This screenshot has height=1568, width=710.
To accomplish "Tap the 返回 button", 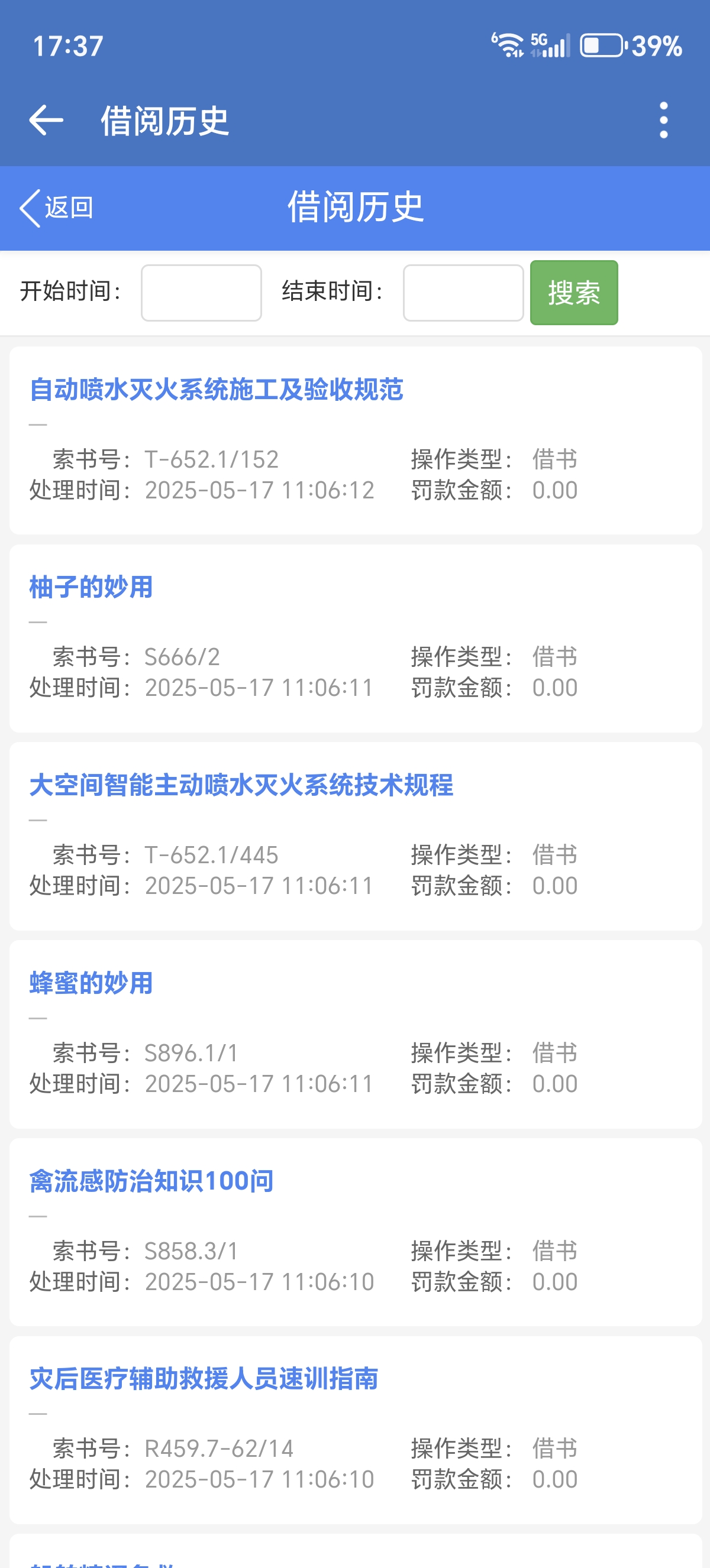I will point(56,208).
